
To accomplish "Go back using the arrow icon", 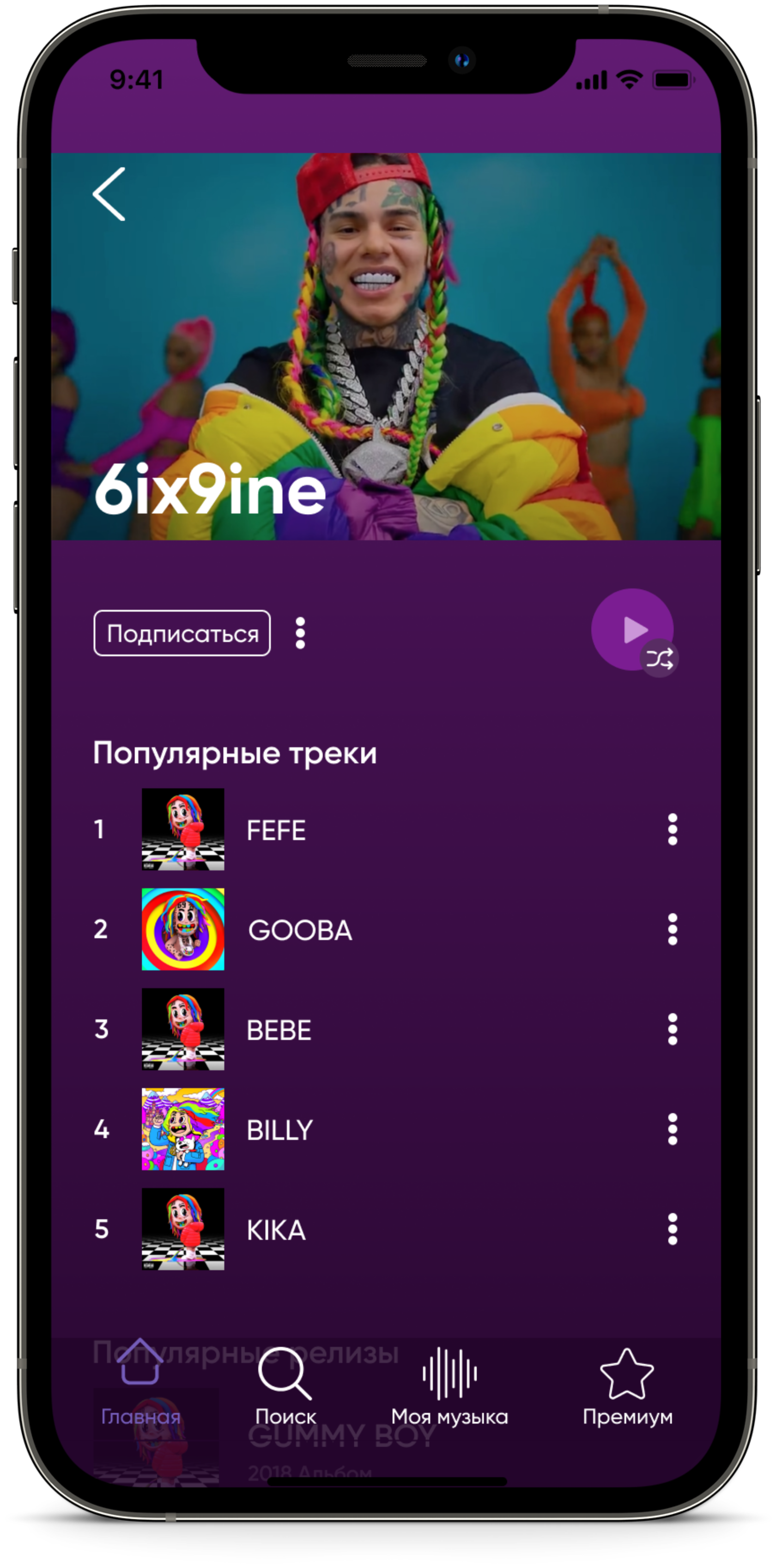I will pos(109,194).
